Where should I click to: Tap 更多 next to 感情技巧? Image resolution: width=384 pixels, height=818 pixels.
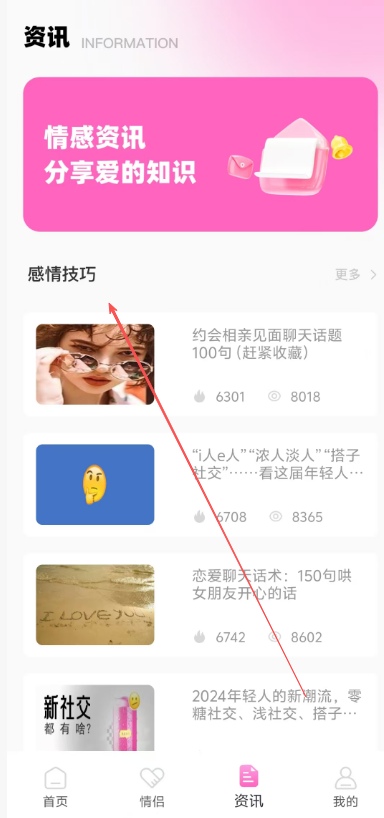point(355,274)
